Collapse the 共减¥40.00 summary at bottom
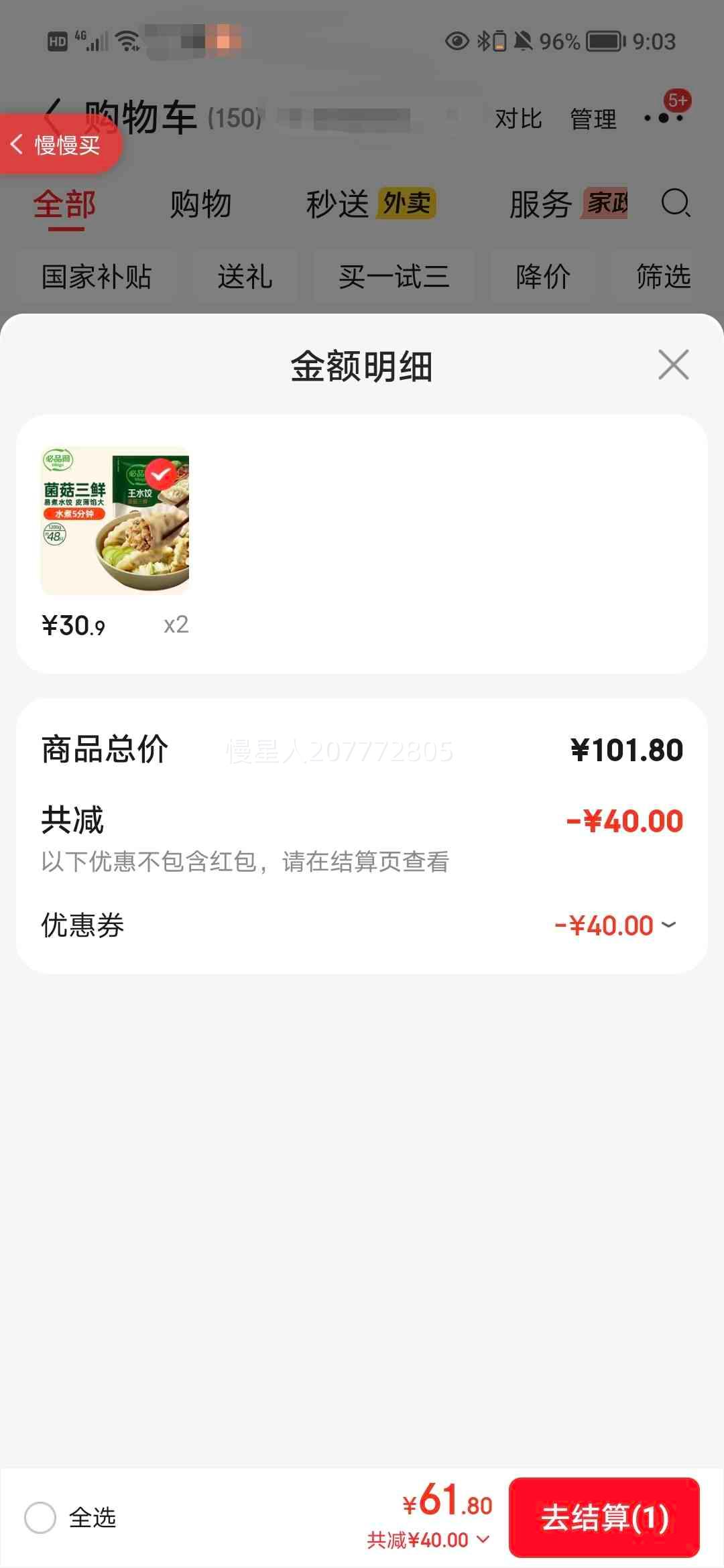Screen dimensions: 724x1568 pyautogui.click(x=428, y=1540)
